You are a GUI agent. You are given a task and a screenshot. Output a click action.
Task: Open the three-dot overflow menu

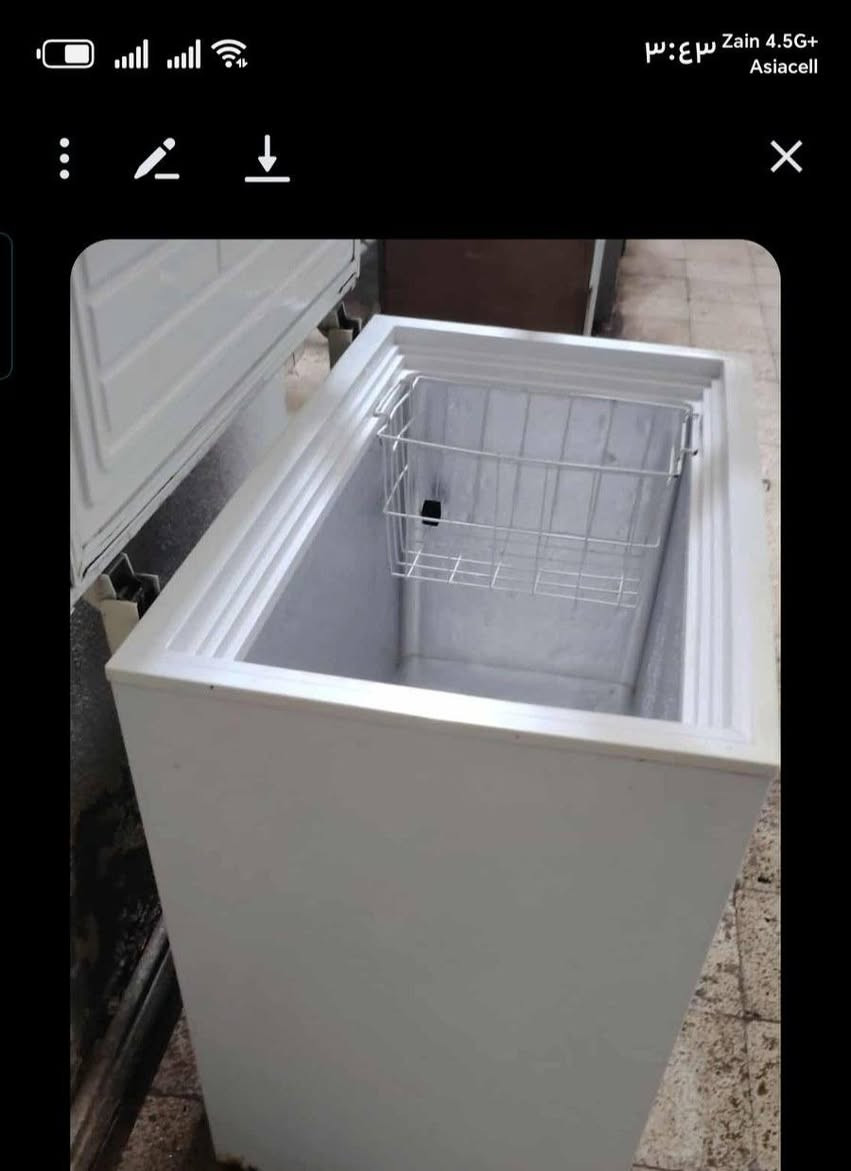[x=64, y=158]
